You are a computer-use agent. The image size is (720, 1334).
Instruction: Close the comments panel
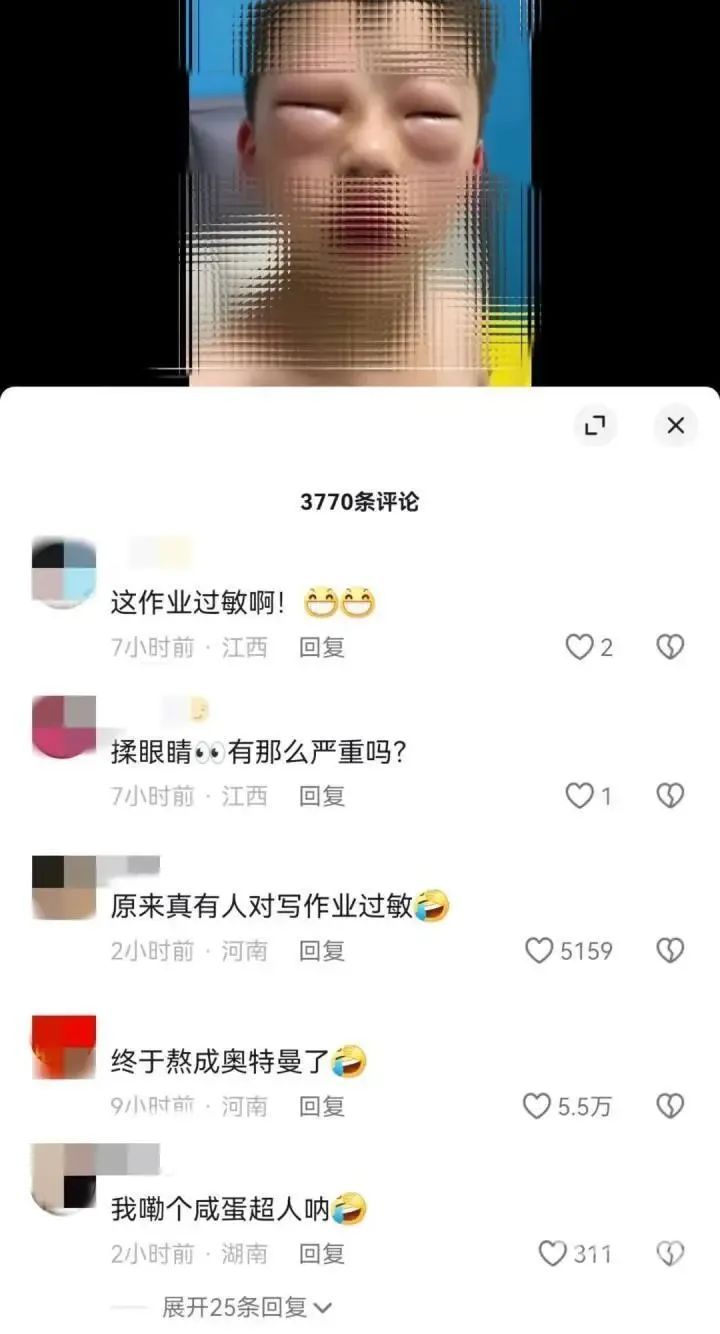click(675, 426)
